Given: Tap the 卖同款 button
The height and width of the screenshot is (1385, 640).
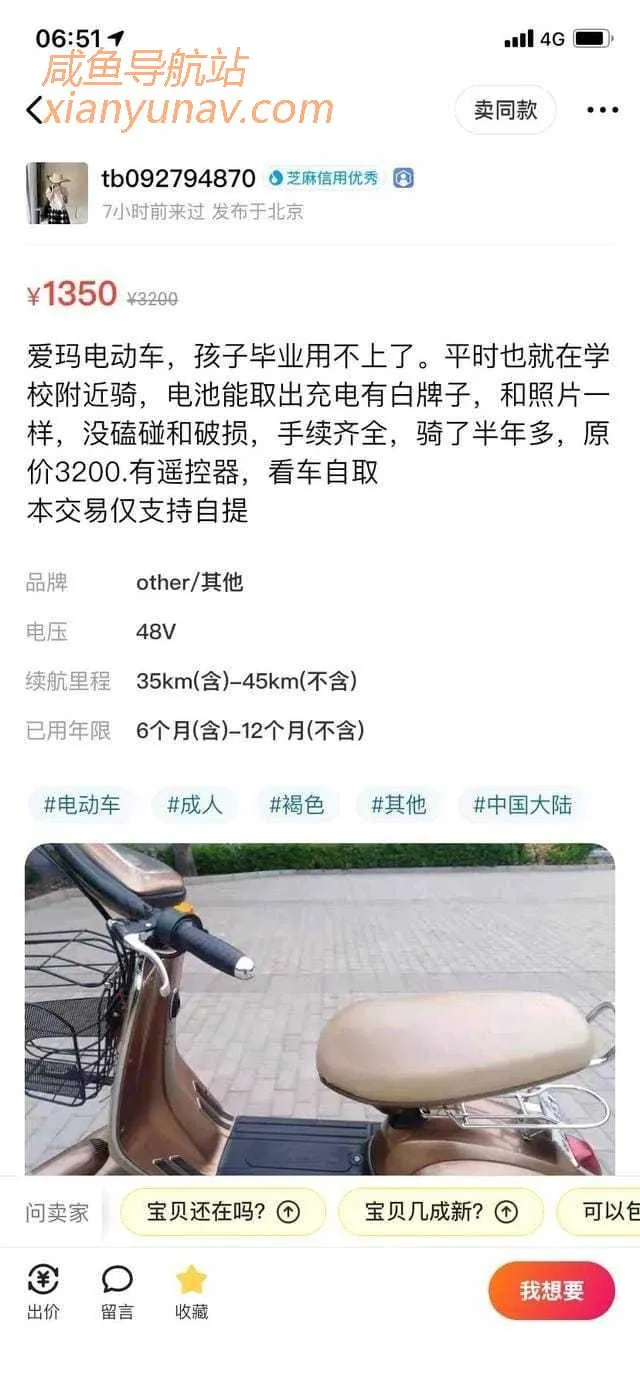Looking at the screenshot, I should 505,110.
